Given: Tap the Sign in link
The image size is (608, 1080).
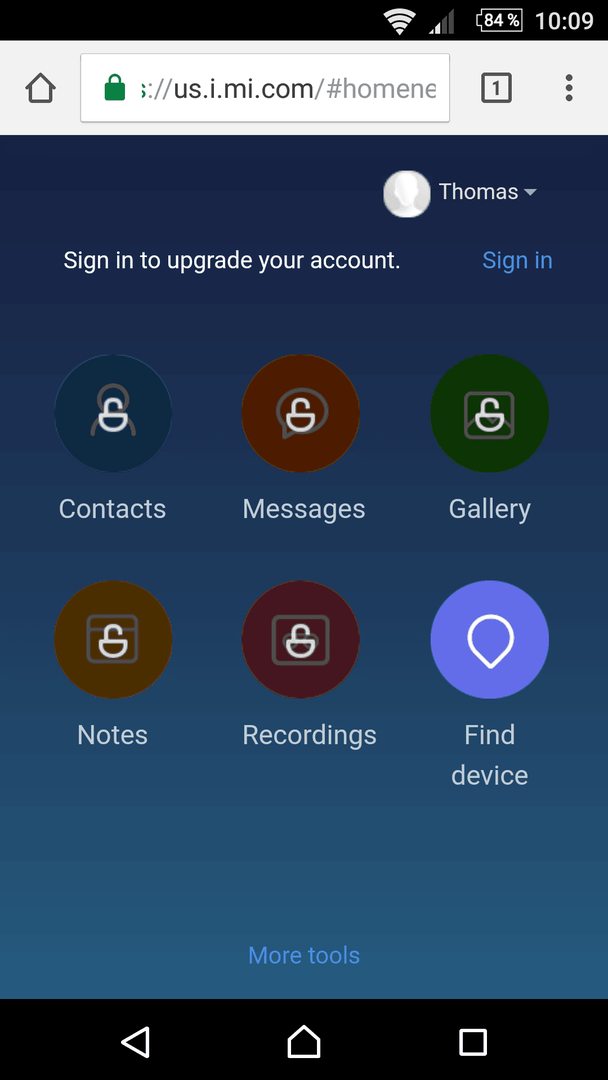Looking at the screenshot, I should coord(517,260).
